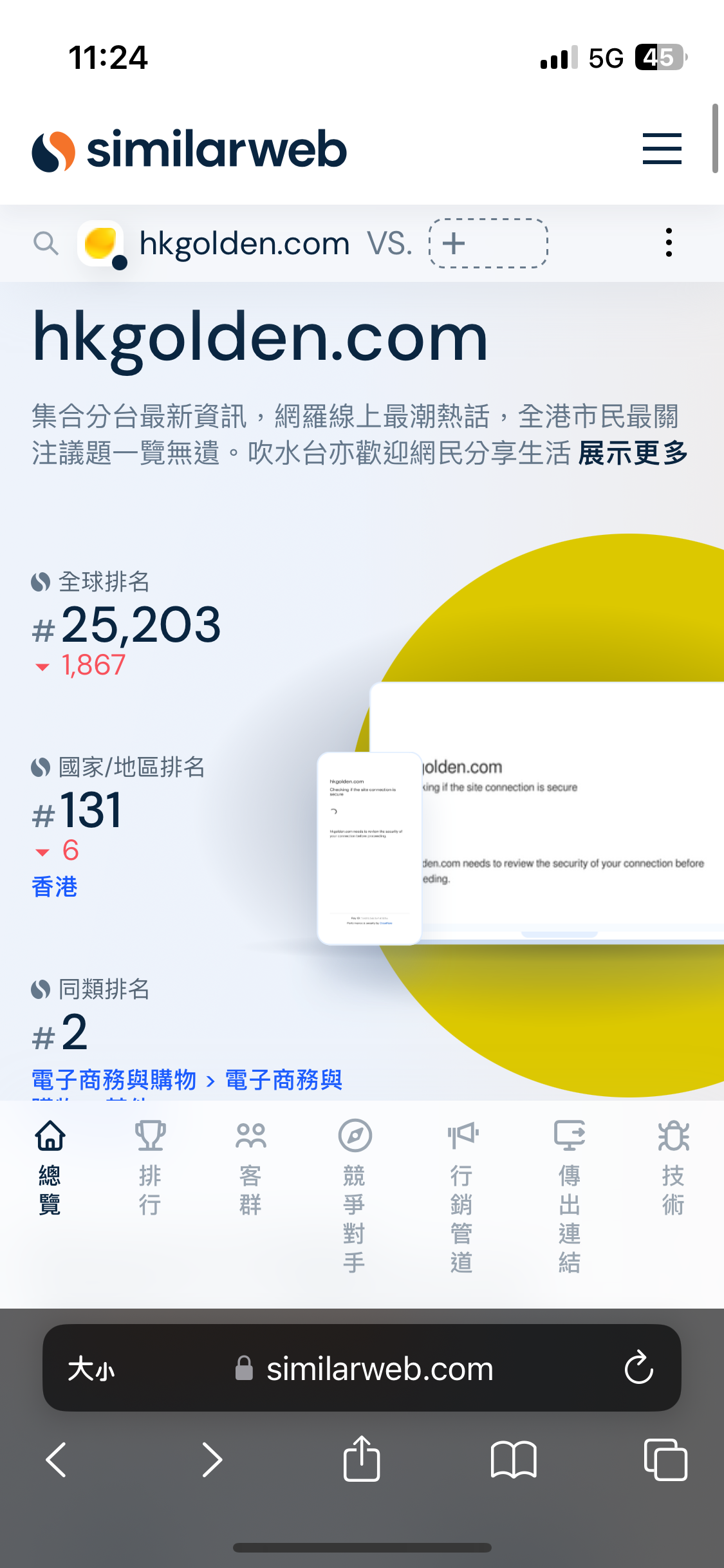Show all open Safari tabs

[x=665, y=1459]
